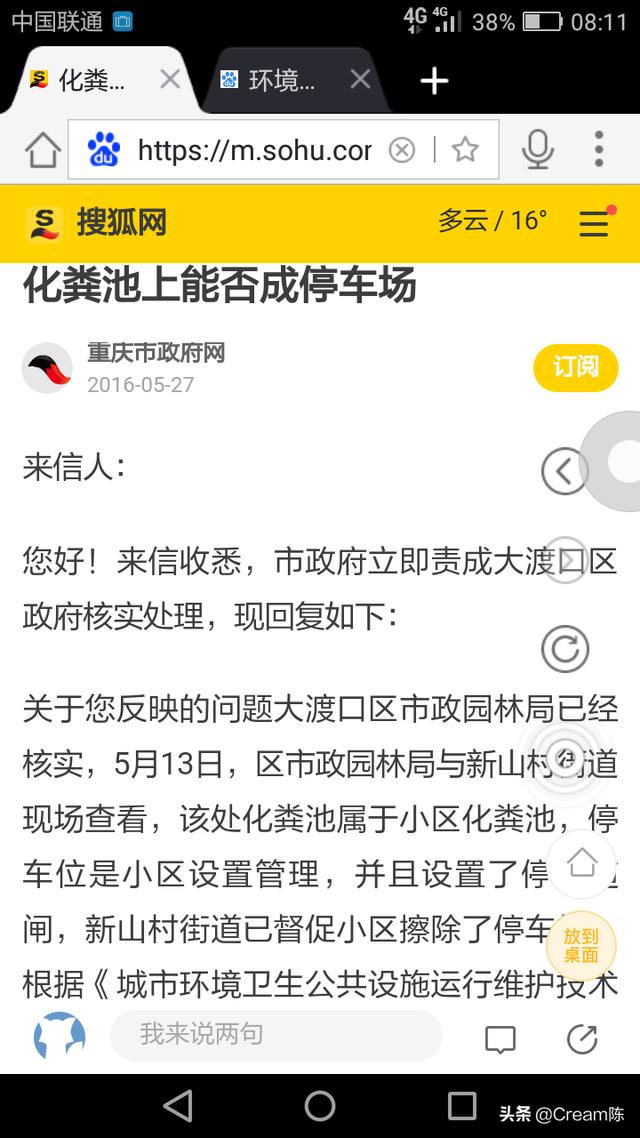The height and width of the screenshot is (1138, 640).
Task: Tap the sohu URL address bar
Action: [254, 150]
